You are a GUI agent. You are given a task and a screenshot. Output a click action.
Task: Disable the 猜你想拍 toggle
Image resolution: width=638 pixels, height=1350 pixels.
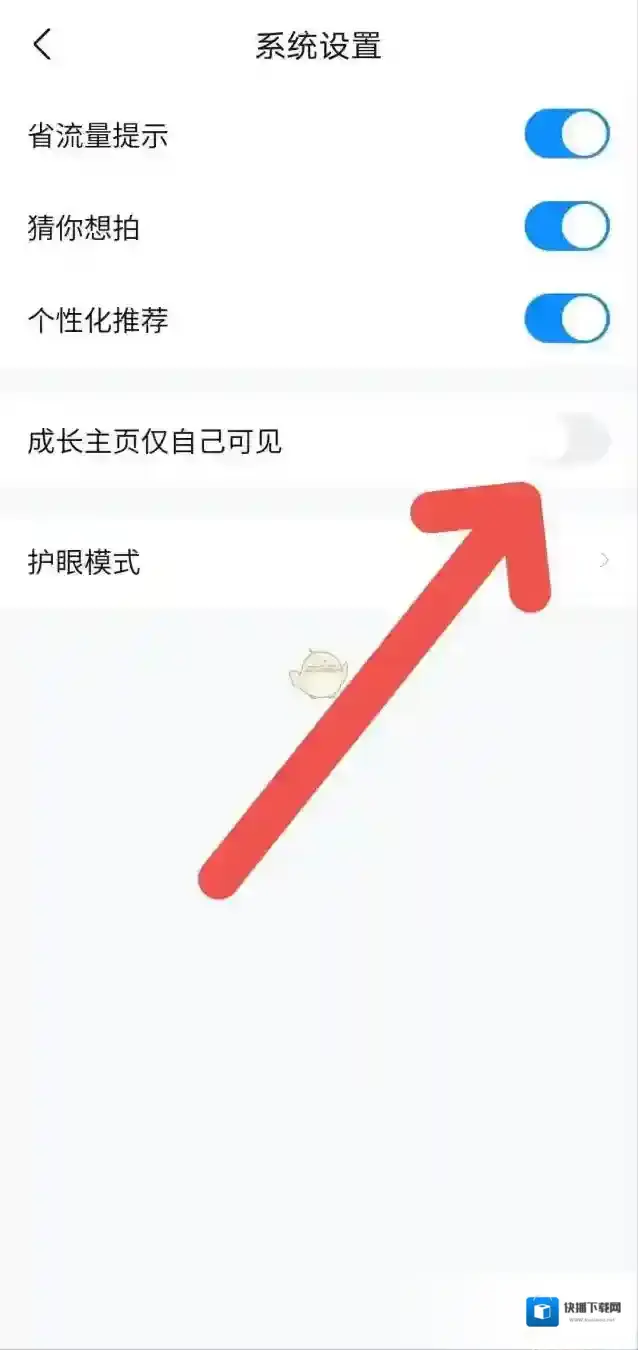pos(566,227)
